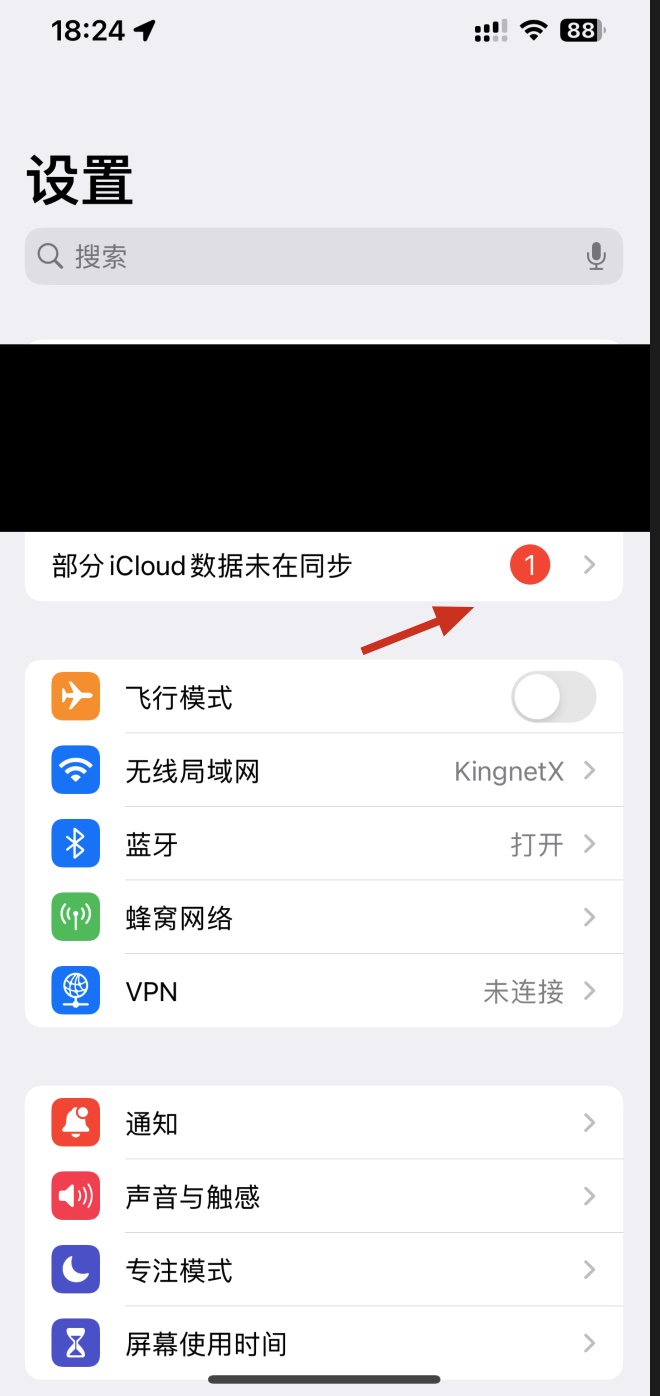Open 屏幕使用时间 settings
660x1396 pixels.
pyautogui.click(x=323, y=1343)
